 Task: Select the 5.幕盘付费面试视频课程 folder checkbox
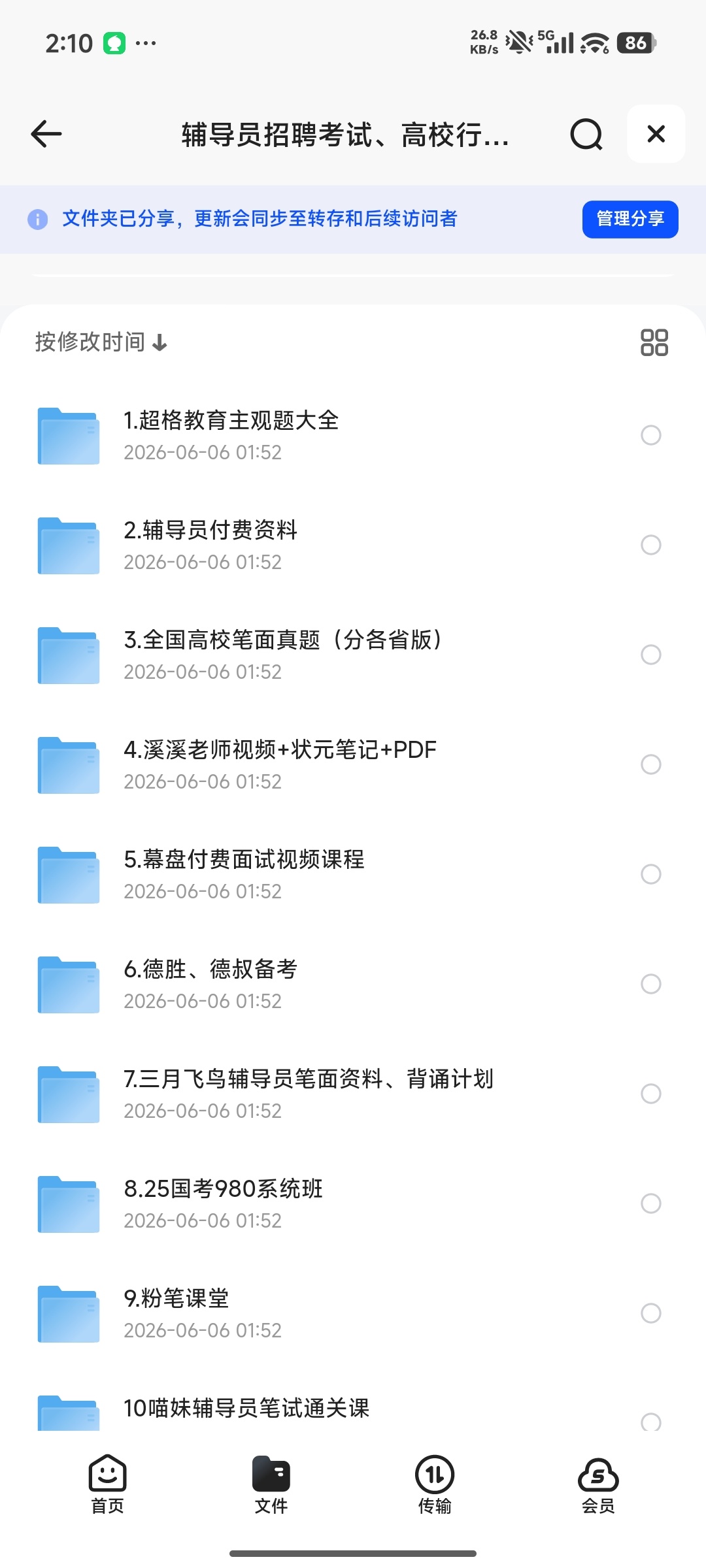651,874
